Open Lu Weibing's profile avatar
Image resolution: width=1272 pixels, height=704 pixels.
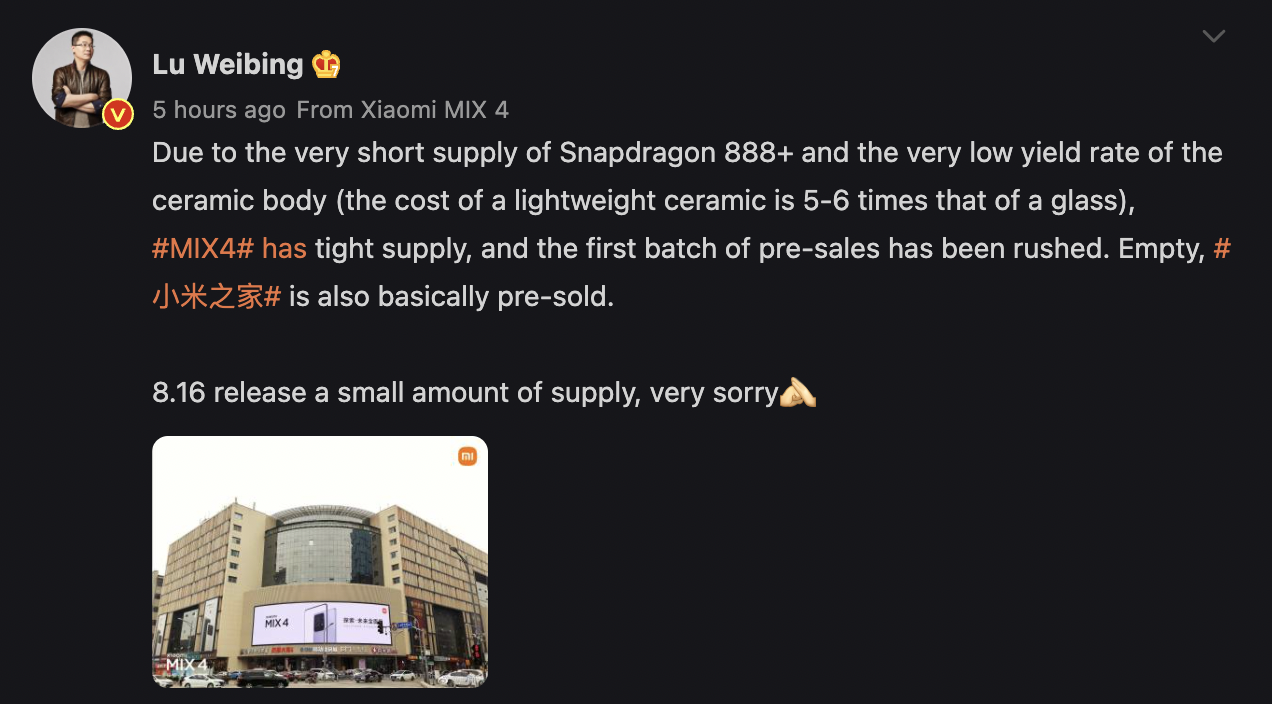pyautogui.click(x=82, y=78)
